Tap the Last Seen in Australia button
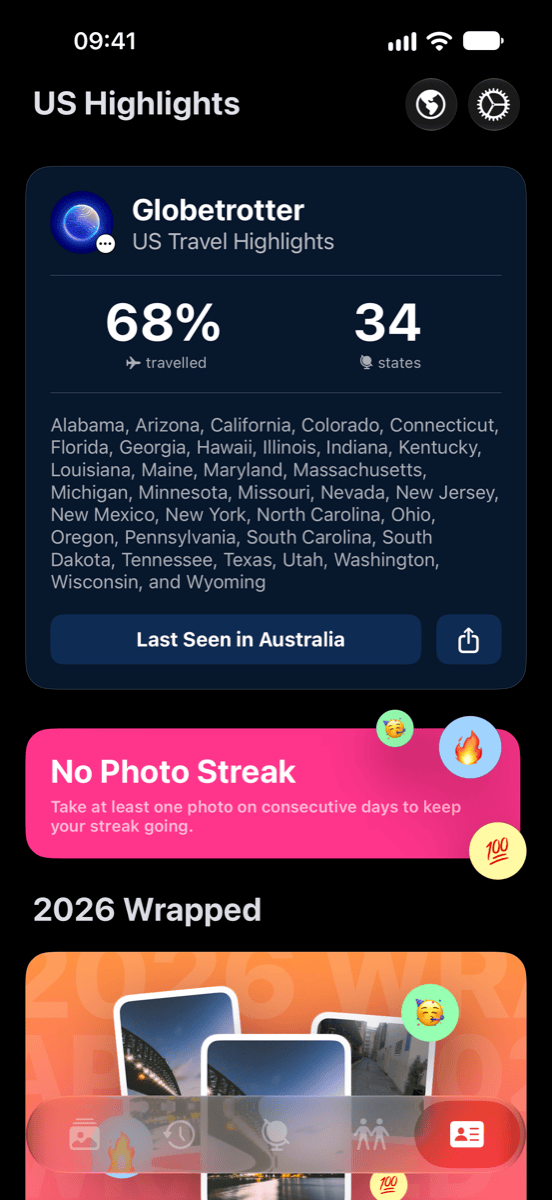This screenshot has height=1200, width=552. [x=236, y=640]
